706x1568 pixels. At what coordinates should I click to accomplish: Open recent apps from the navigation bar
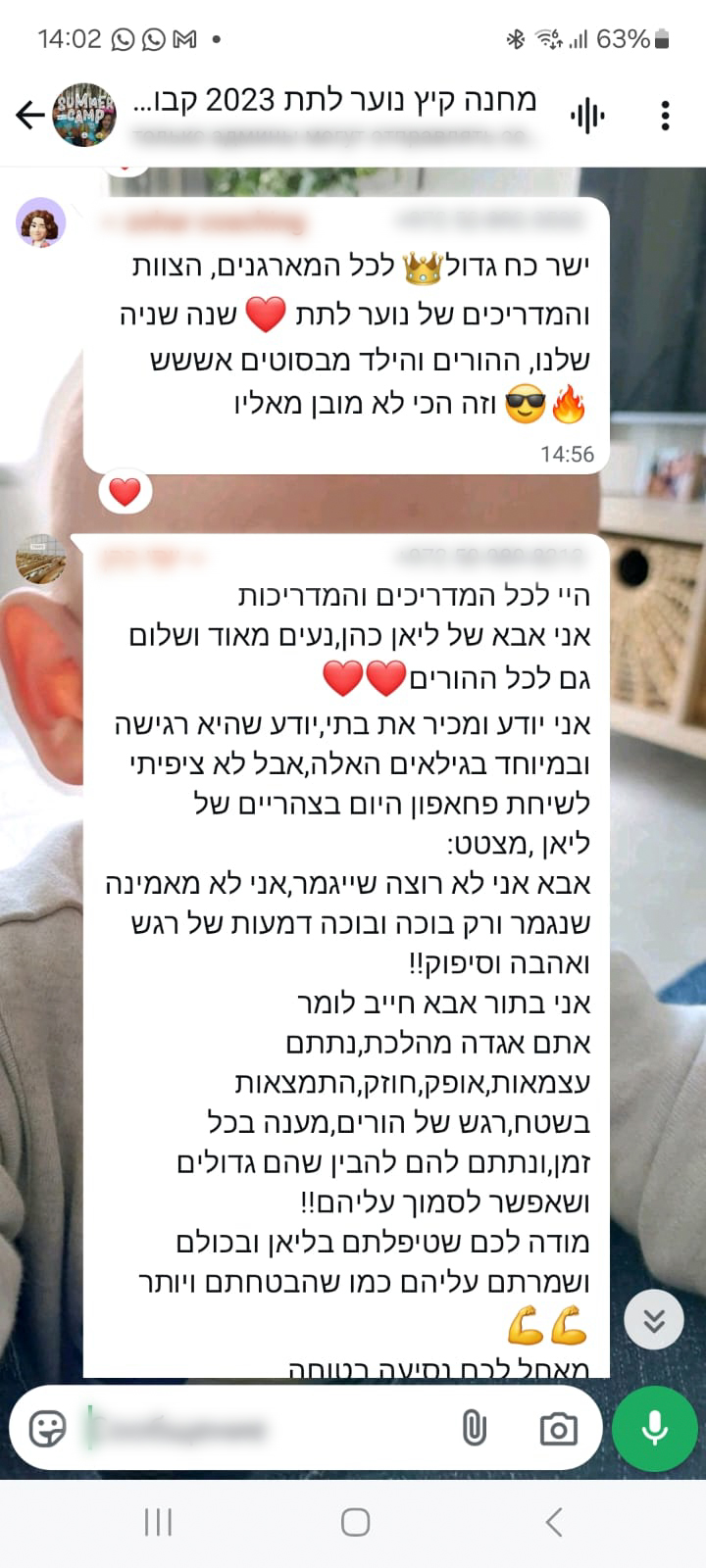point(158,1522)
